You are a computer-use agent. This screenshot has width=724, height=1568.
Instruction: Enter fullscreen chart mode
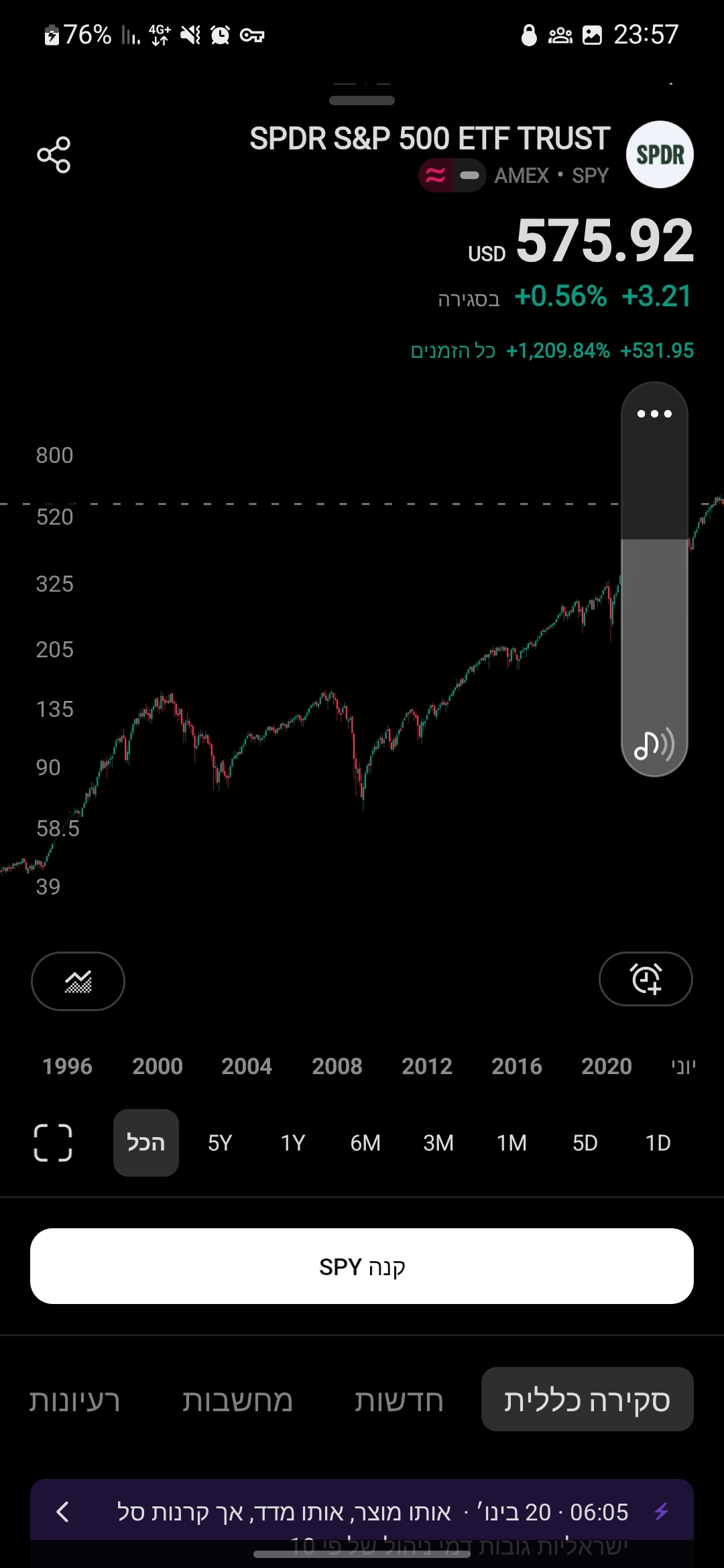(53, 1143)
